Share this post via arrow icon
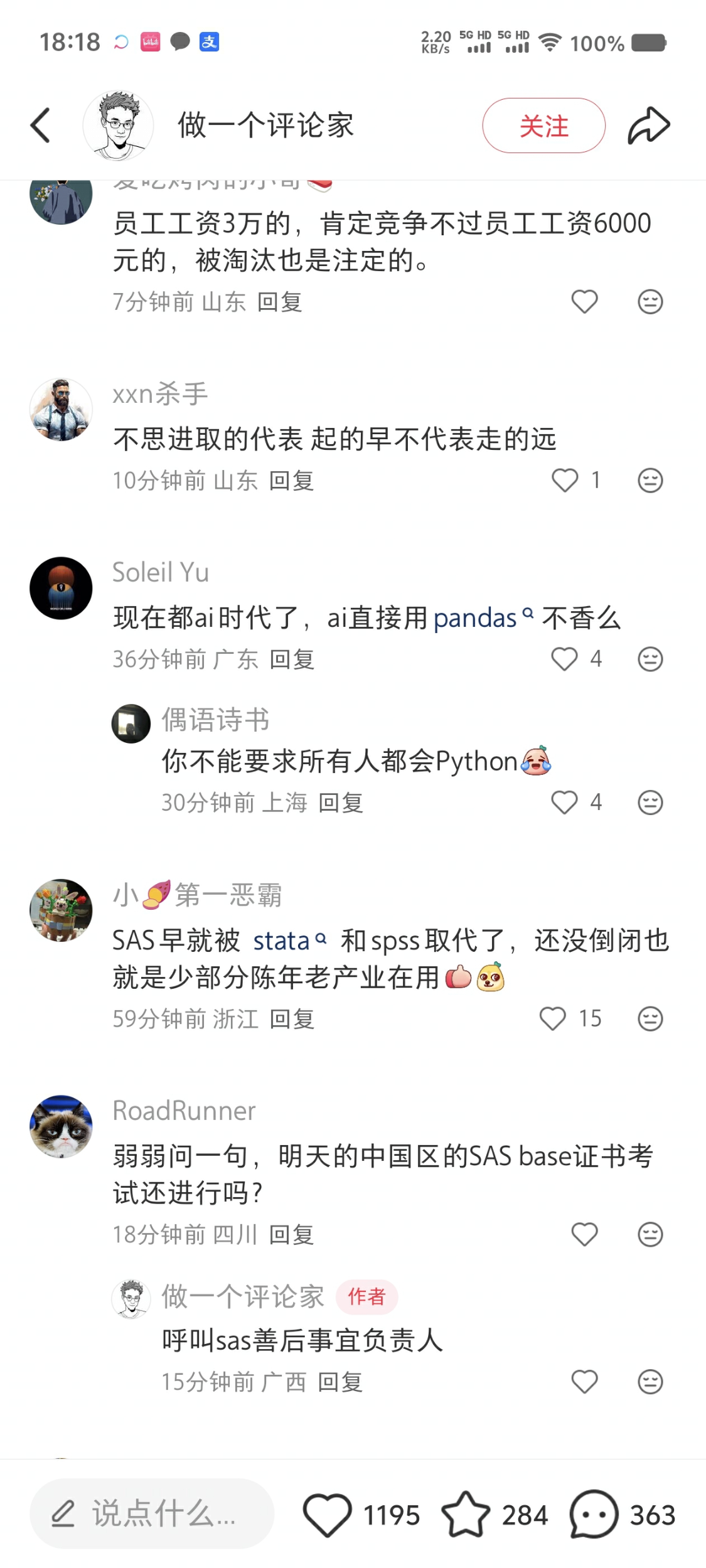This screenshot has width=706, height=1568. coord(649,125)
